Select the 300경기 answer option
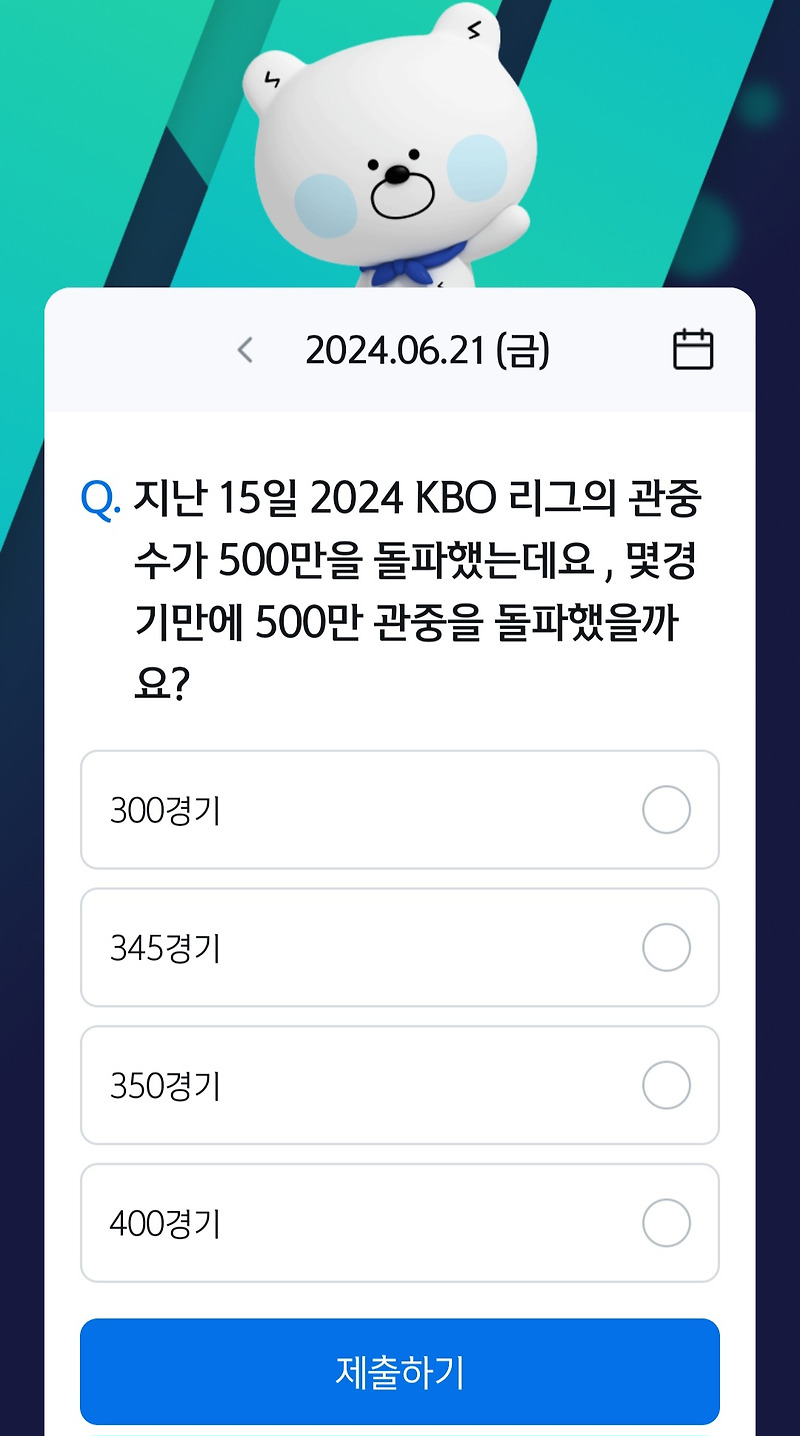 tap(400, 810)
